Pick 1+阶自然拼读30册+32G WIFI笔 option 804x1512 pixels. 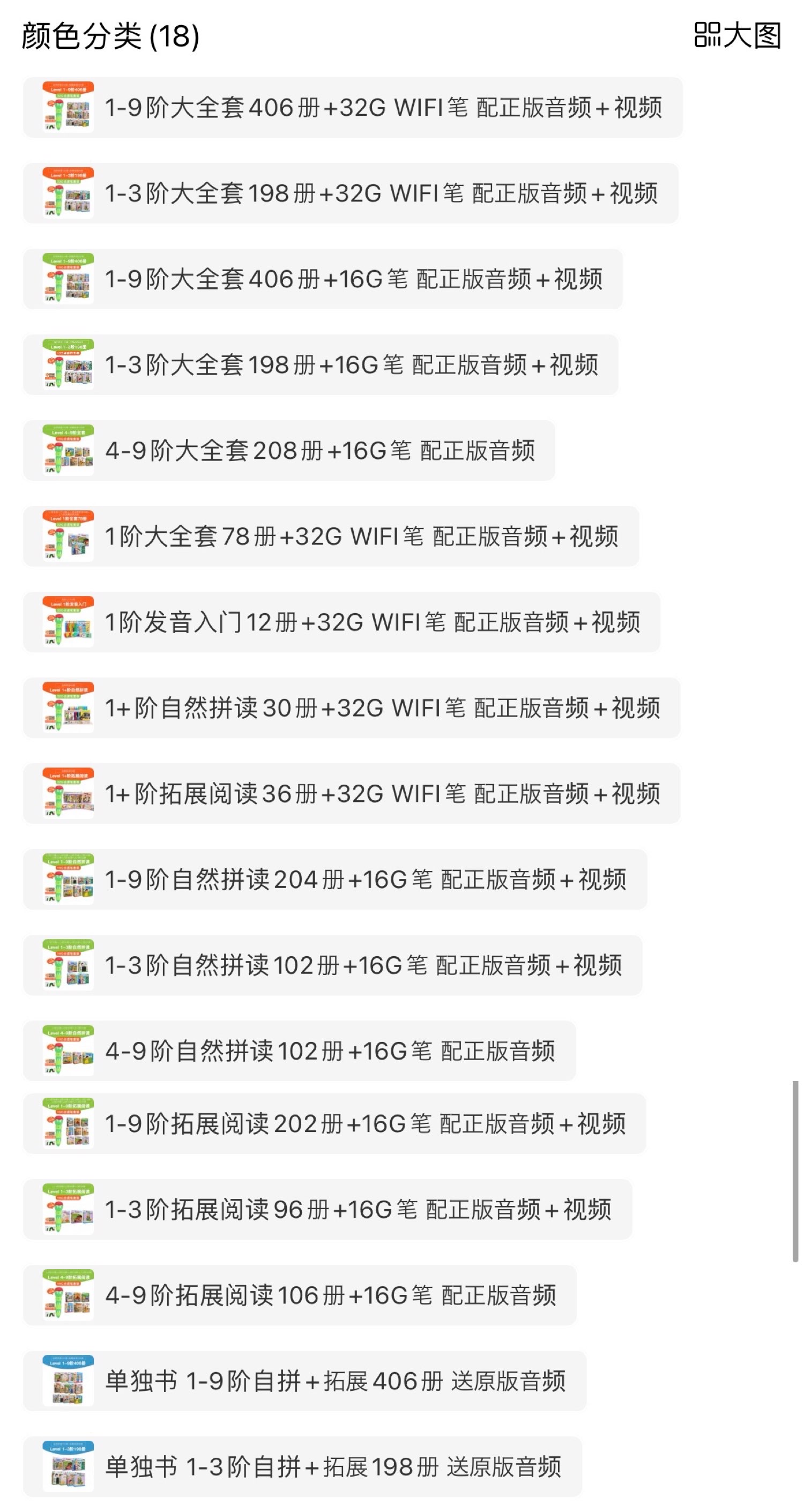pos(352,707)
